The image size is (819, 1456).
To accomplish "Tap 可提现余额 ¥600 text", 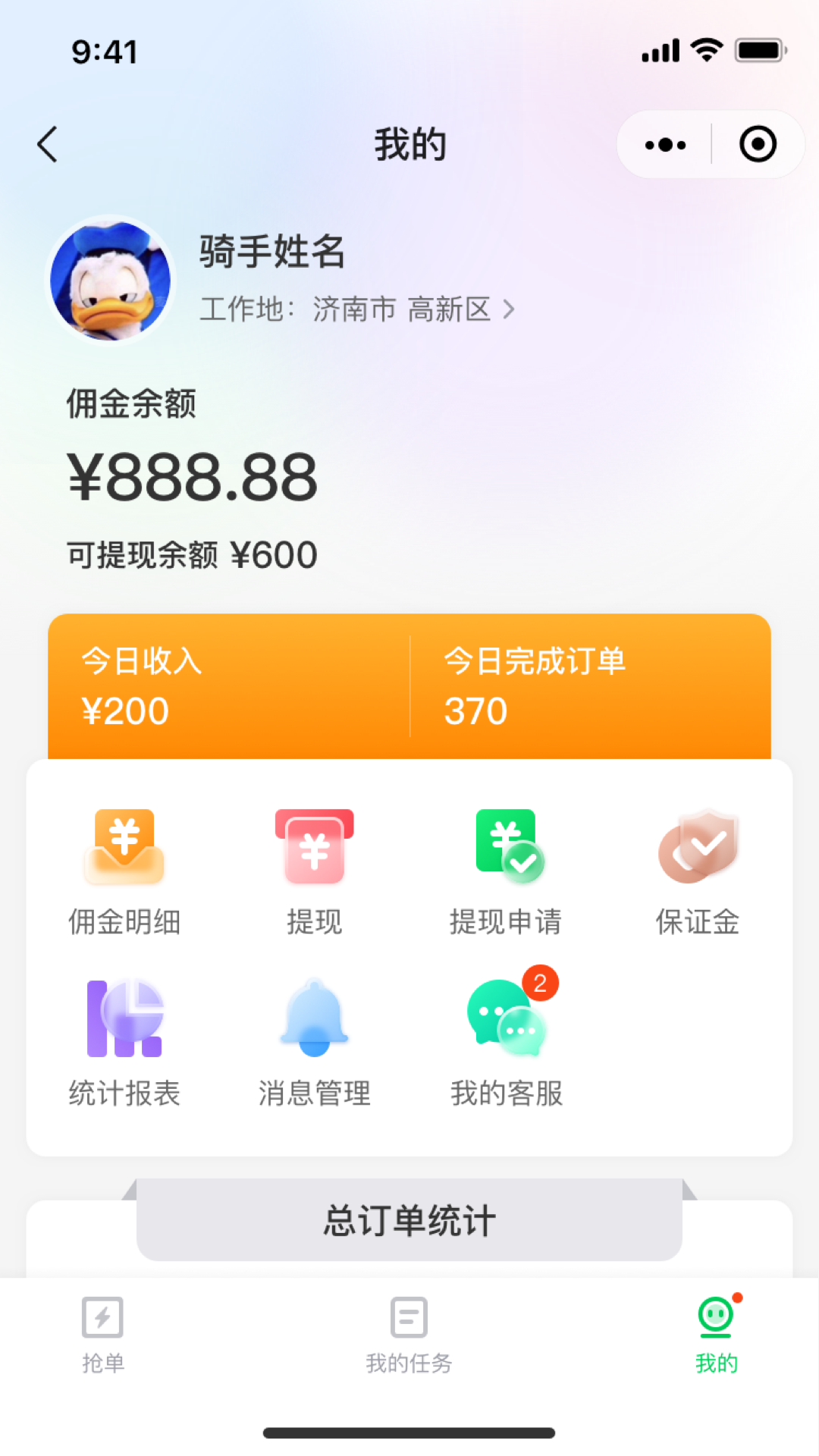I will tap(190, 554).
